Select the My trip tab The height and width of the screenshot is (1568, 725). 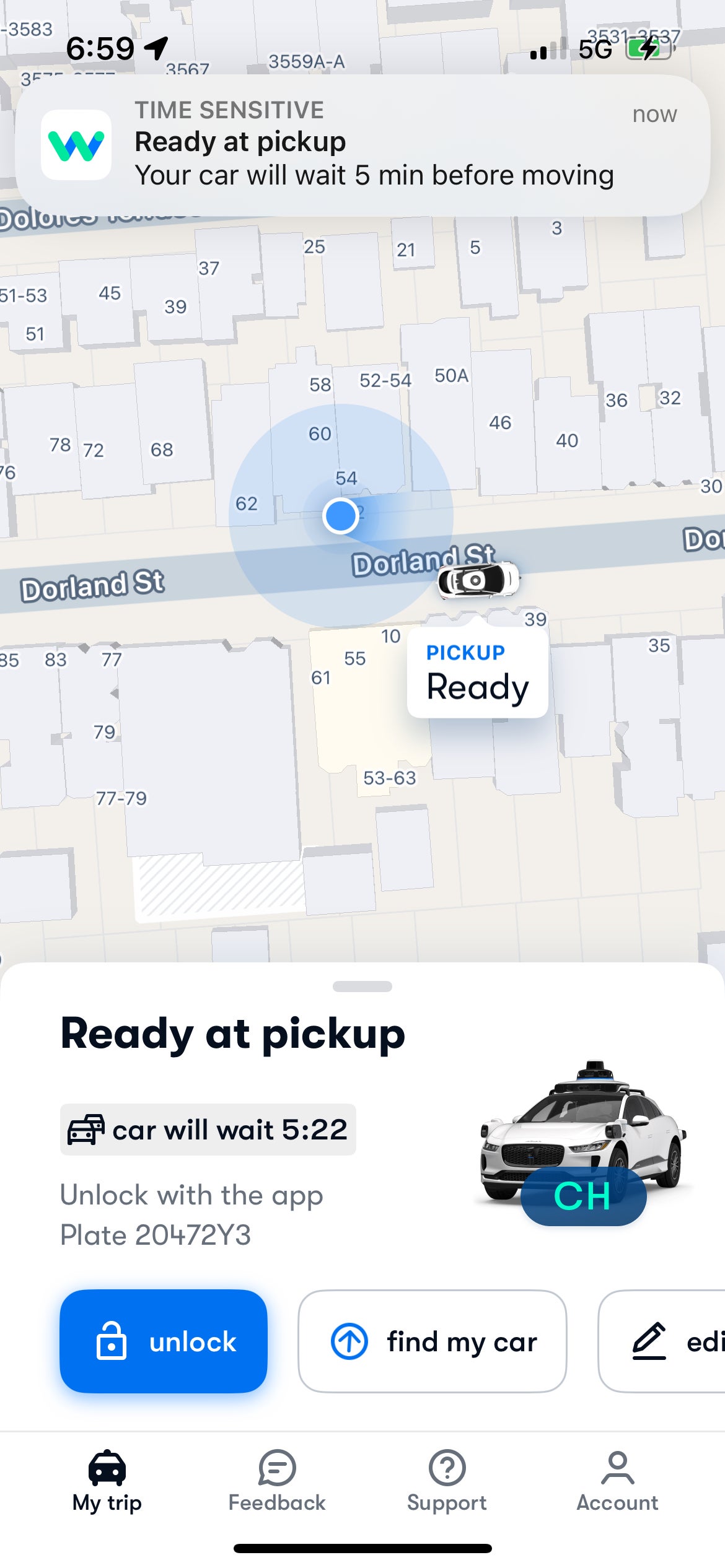(x=107, y=1481)
